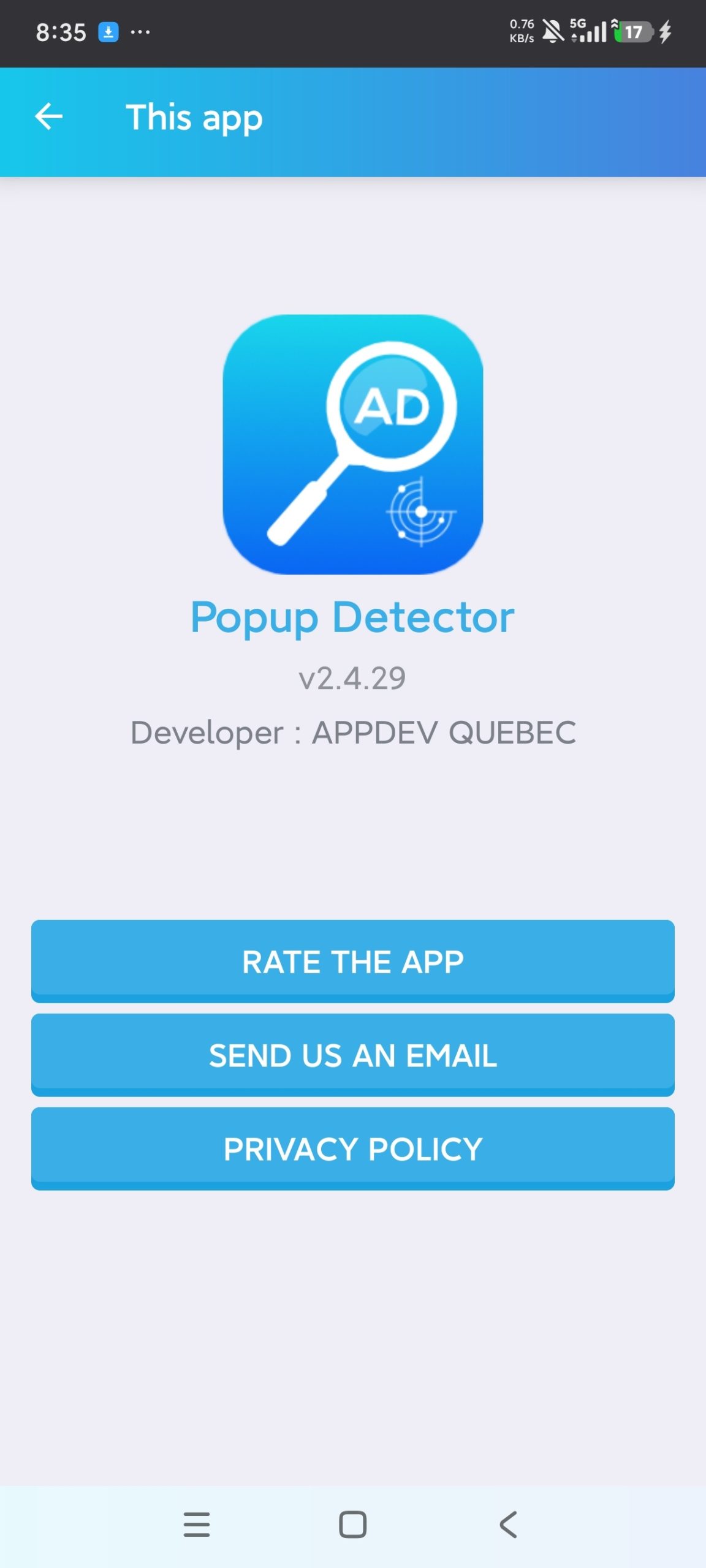Tap the download icon in the status bar
Screen dimensions: 706x1568
coord(107,32)
